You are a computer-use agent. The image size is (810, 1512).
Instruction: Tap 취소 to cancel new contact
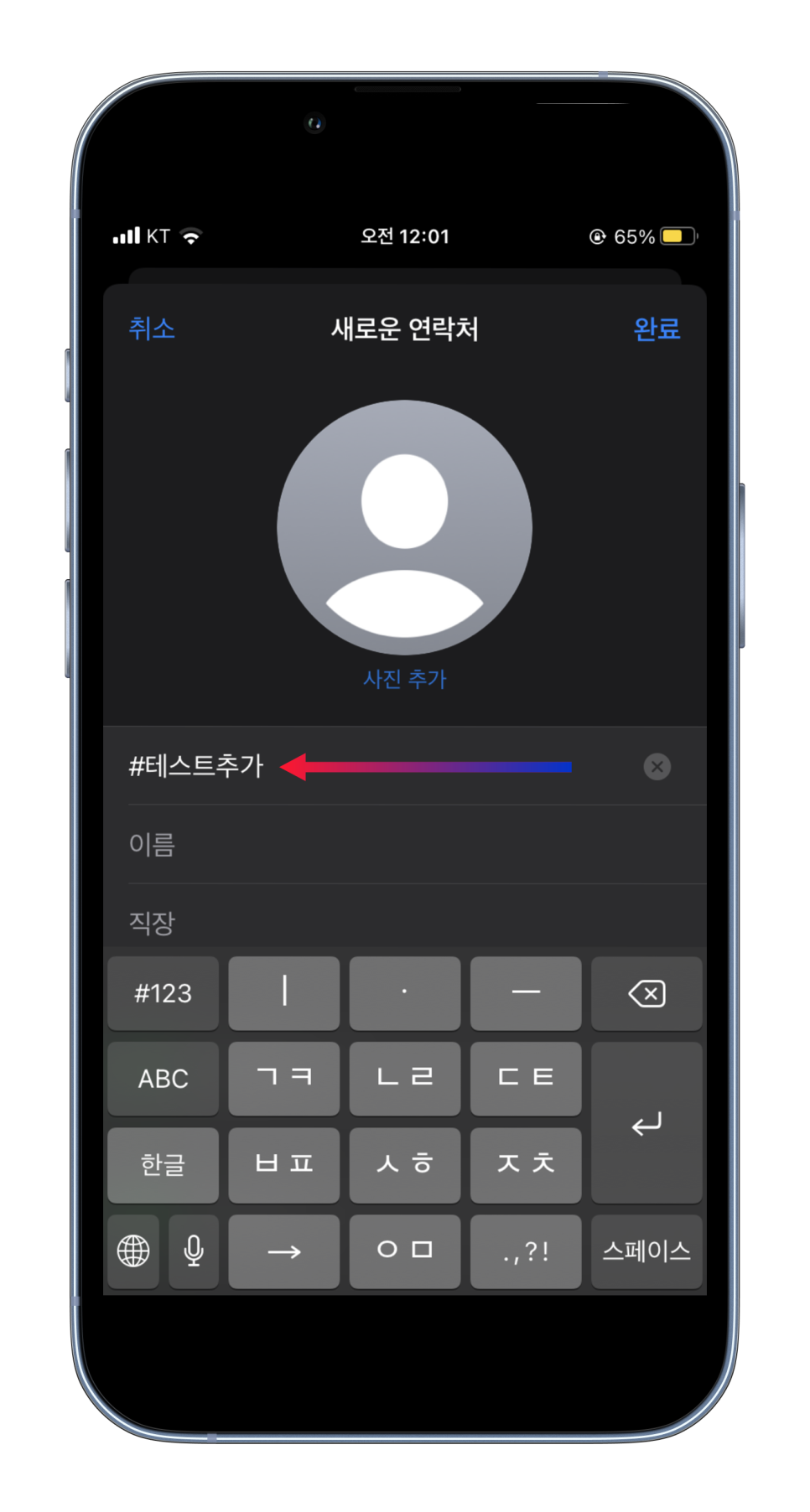[x=152, y=329]
